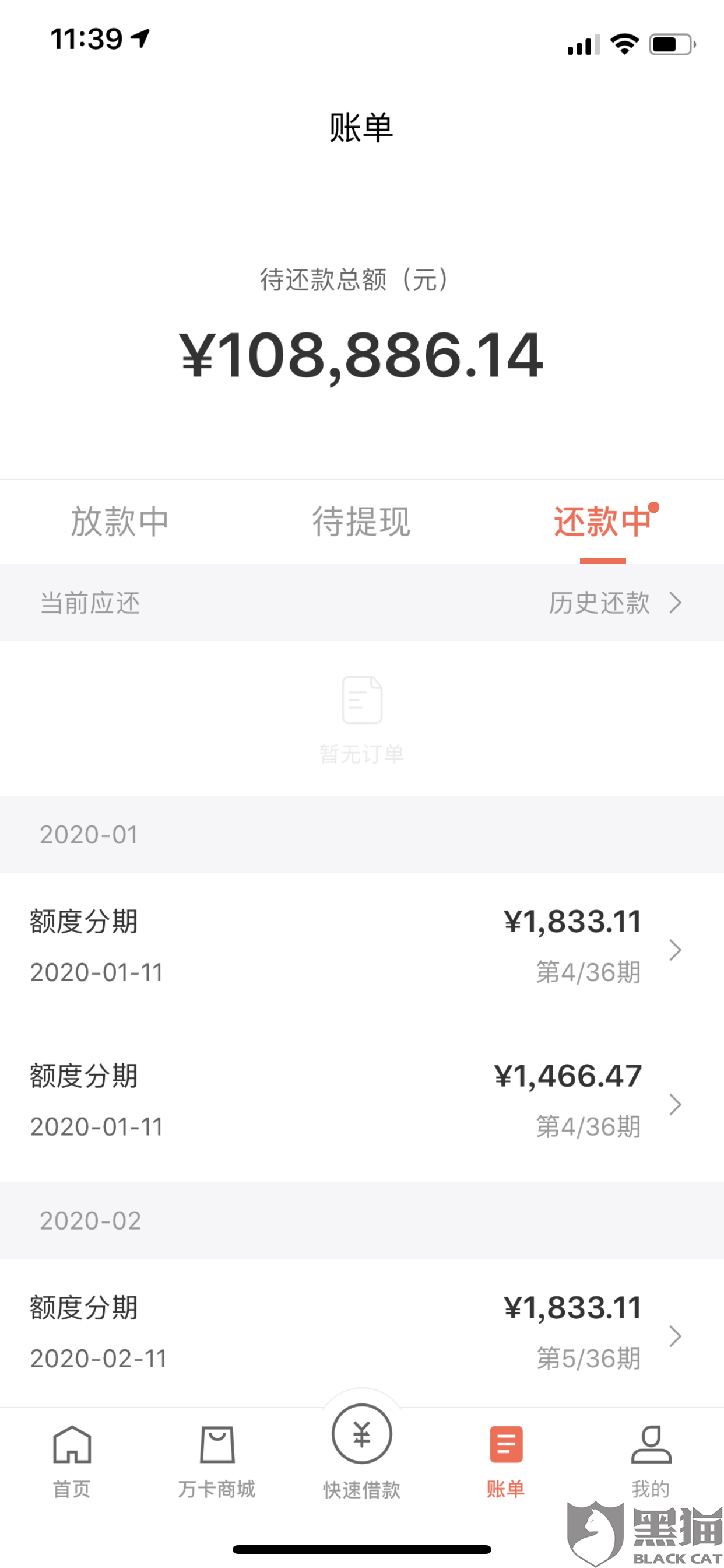The height and width of the screenshot is (1568, 724).
Task: Open the 我的 profile tab
Action: [651, 1461]
